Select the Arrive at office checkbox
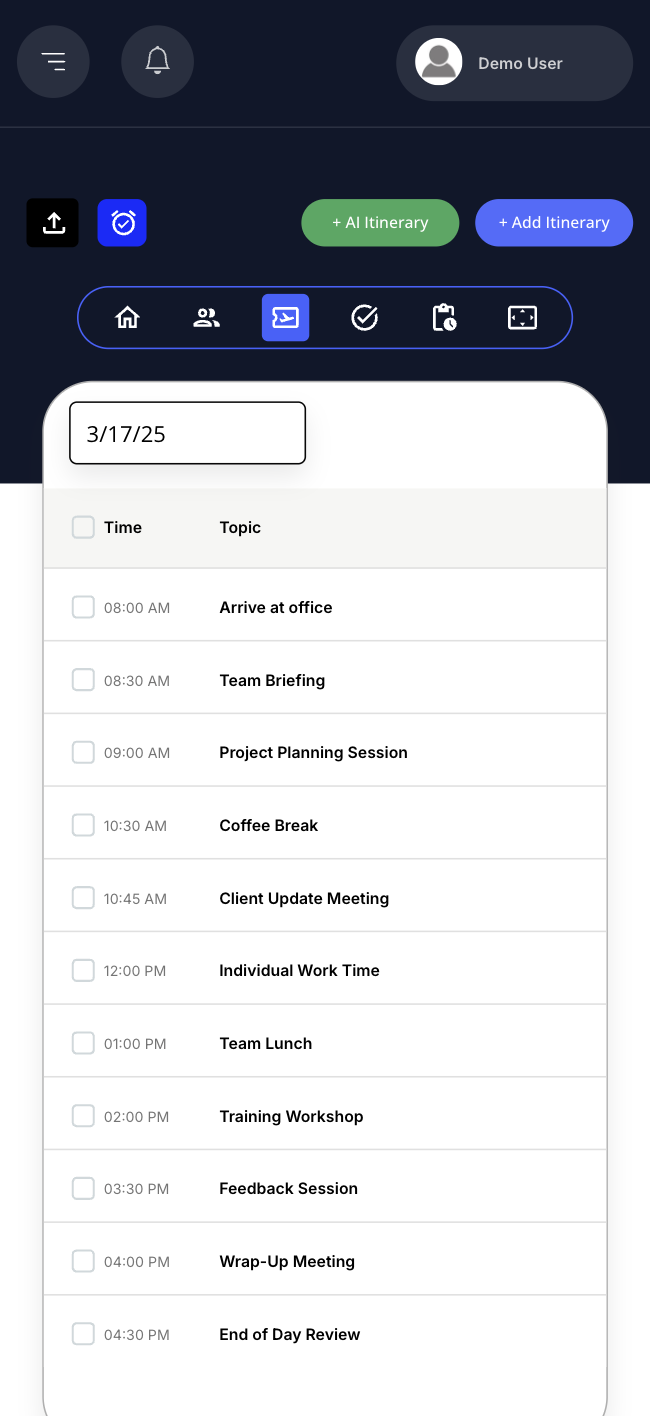650x1416 pixels. pos(83,607)
